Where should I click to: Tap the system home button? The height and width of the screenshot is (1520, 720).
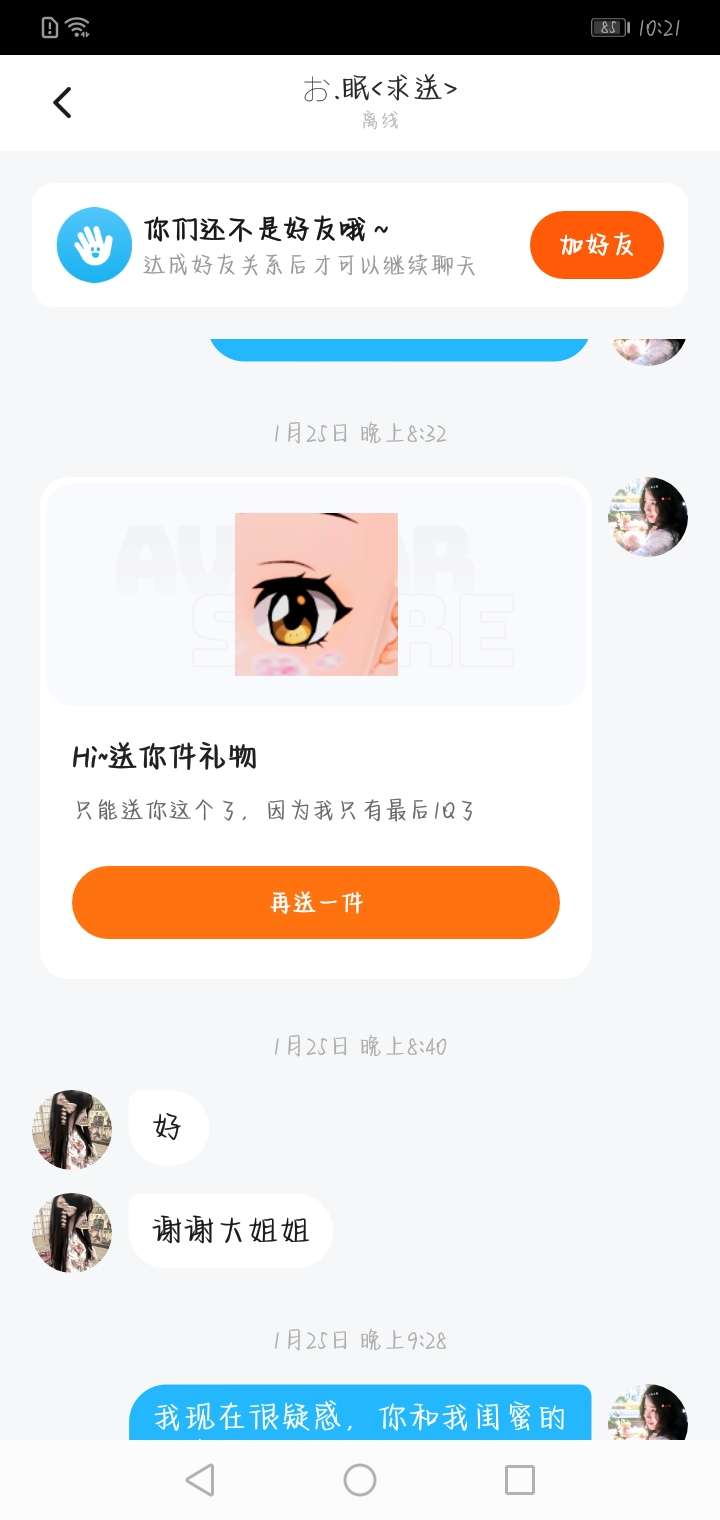pyautogui.click(x=360, y=1480)
